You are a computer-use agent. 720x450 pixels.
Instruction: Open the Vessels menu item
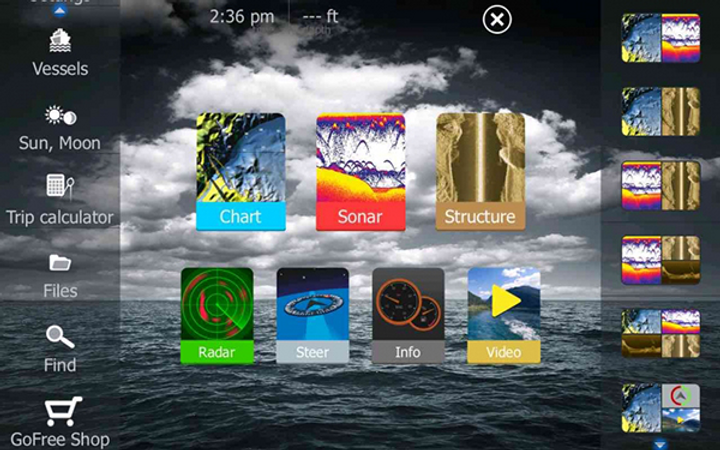click(60, 52)
